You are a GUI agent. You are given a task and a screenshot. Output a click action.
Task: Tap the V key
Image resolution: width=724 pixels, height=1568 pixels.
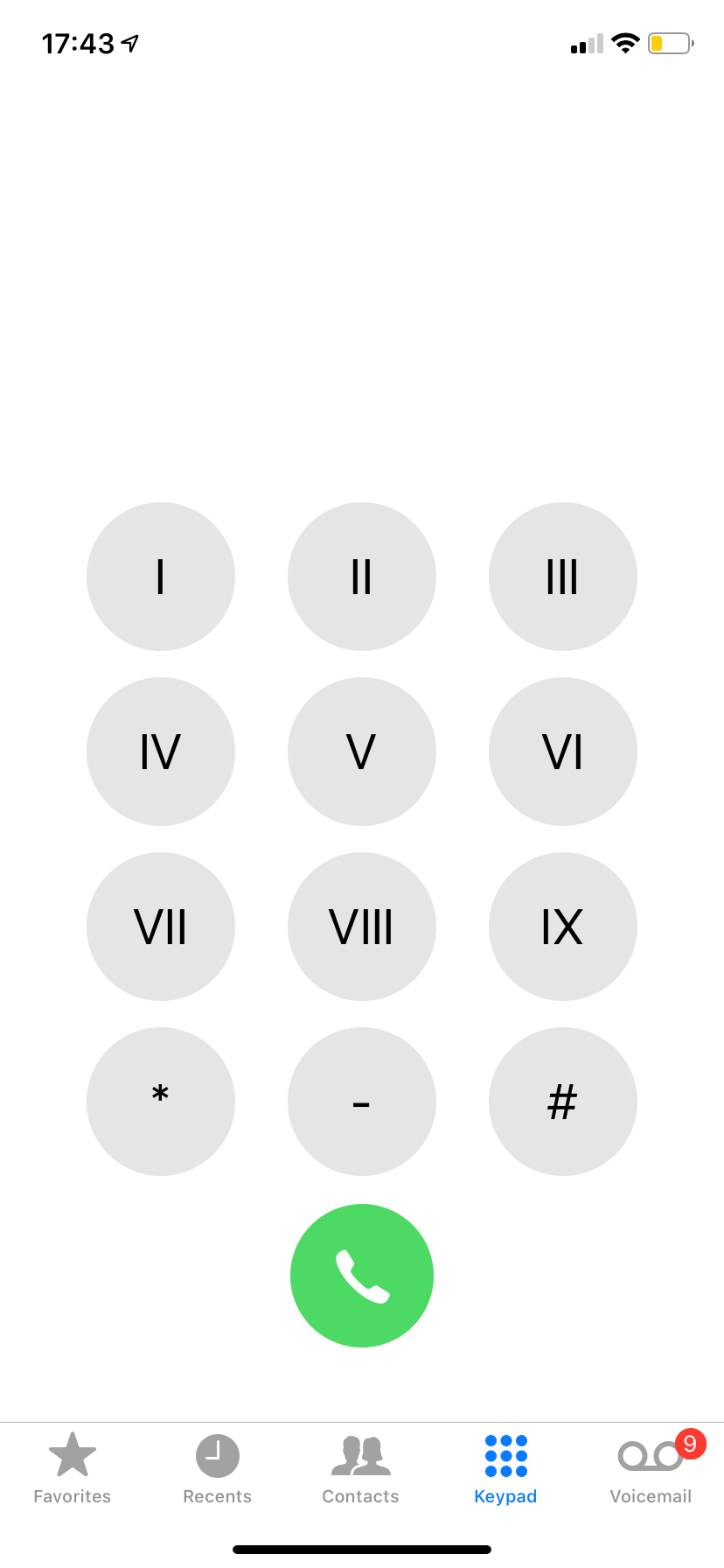(x=362, y=752)
